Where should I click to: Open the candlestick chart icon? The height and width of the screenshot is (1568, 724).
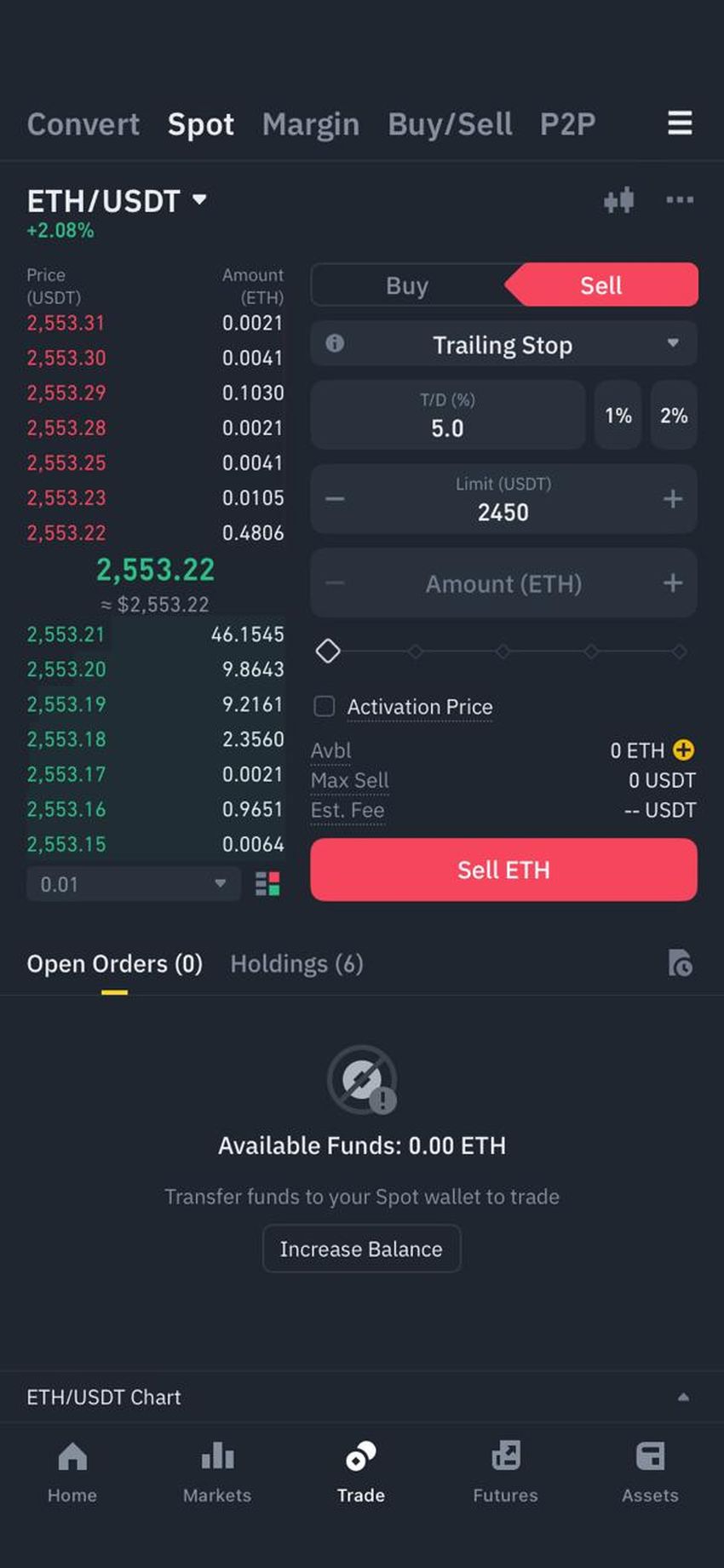pos(619,200)
